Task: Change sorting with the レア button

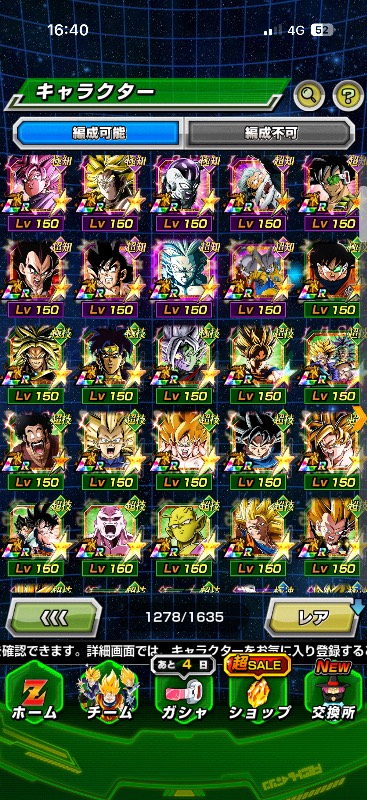Action: pos(312,617)
